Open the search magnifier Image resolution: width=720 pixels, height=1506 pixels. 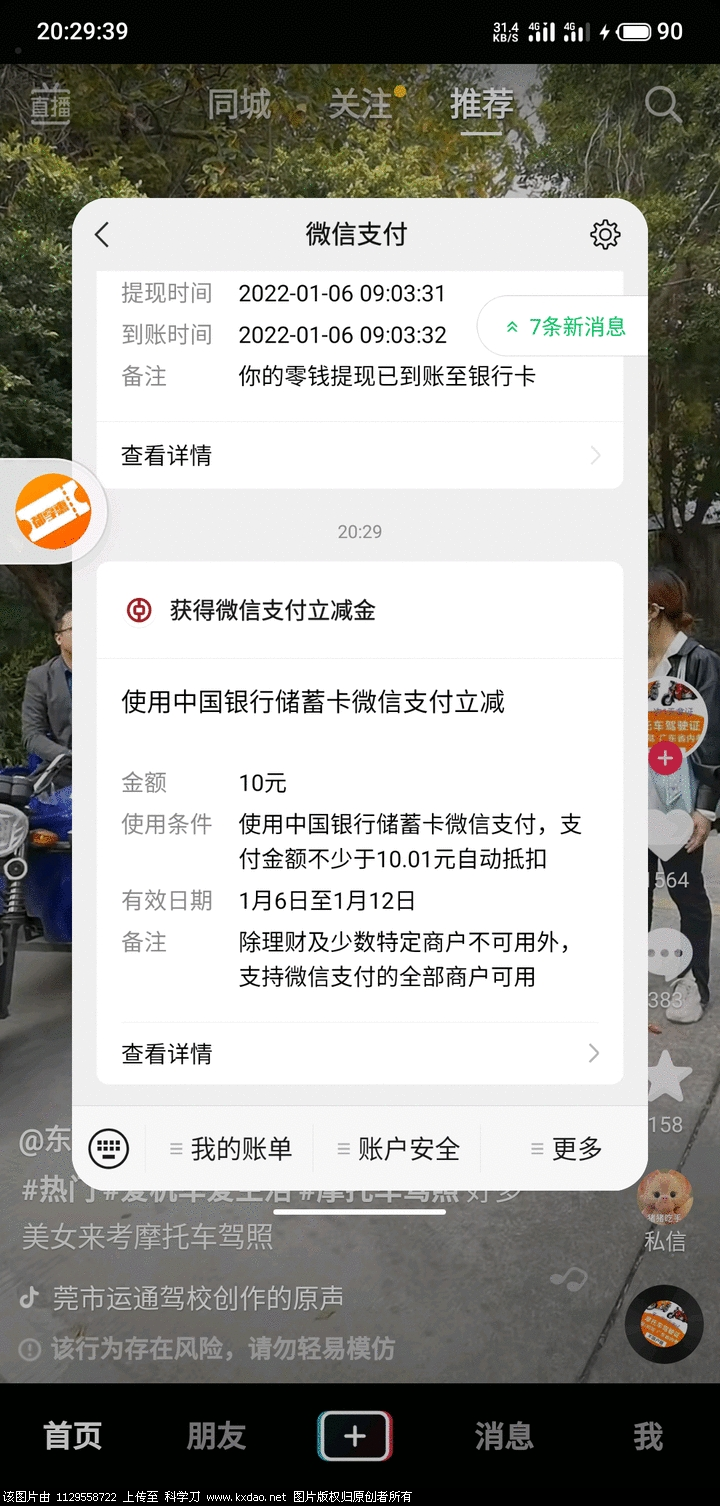662,104
